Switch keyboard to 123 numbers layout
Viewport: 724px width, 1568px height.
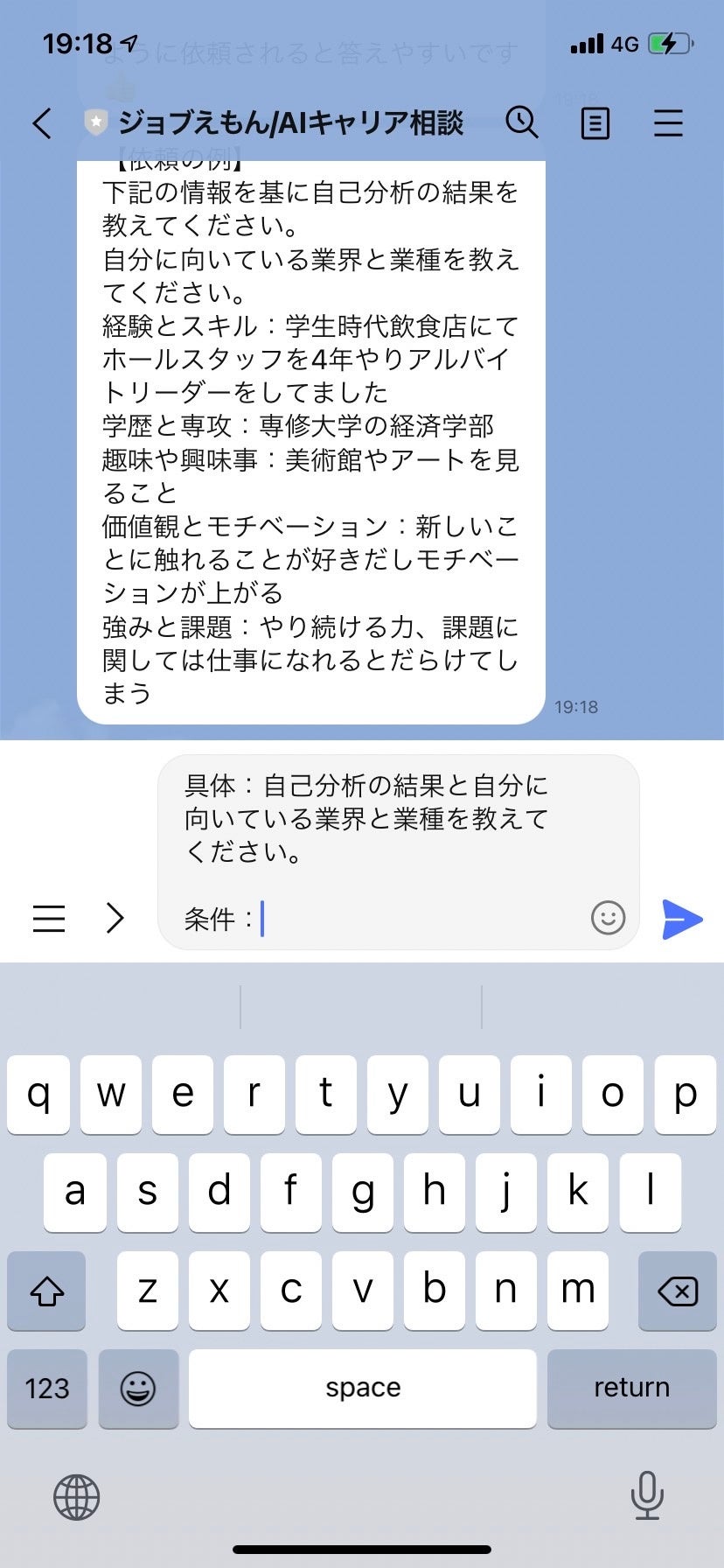(x=47, y=1389)
